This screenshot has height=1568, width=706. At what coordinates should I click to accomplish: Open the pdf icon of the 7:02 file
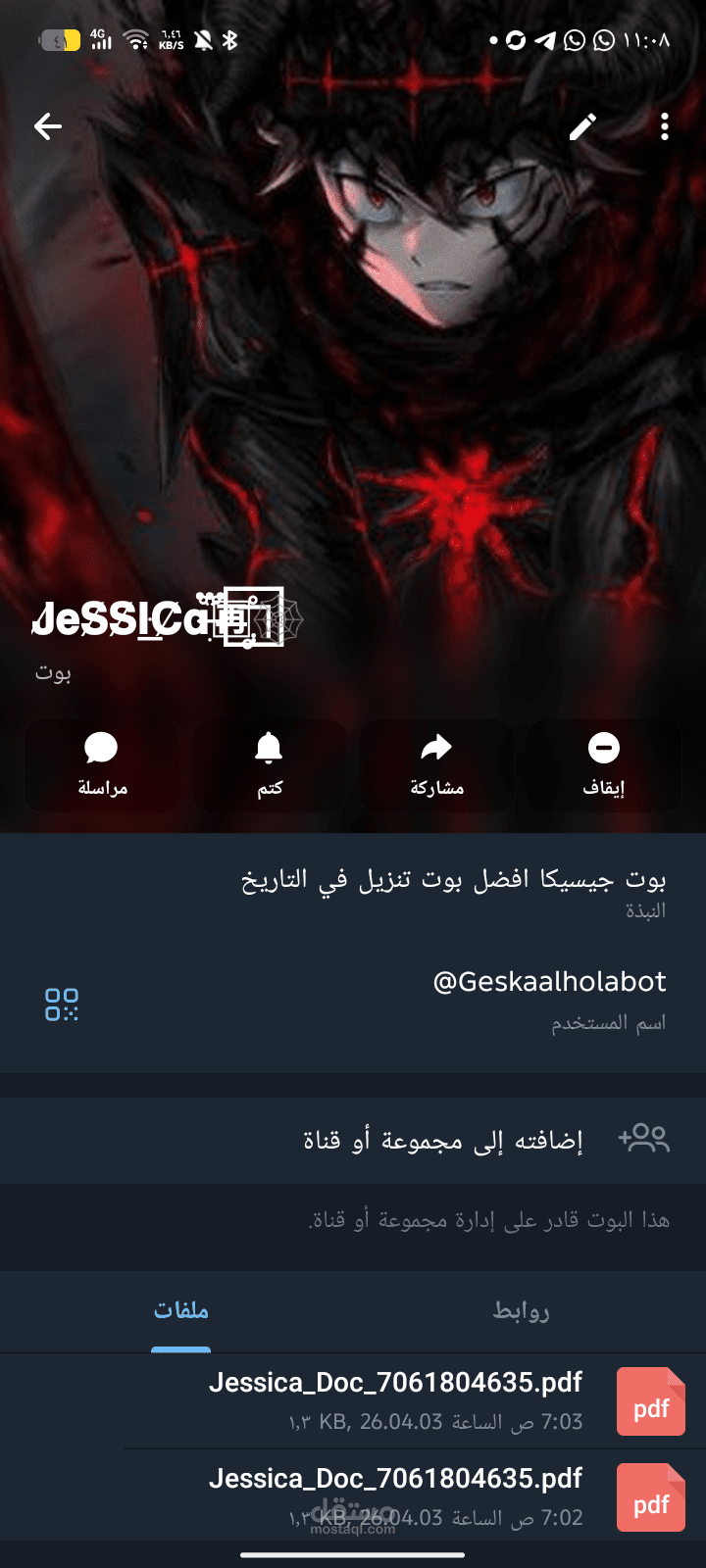click(x=650, y=1496)
